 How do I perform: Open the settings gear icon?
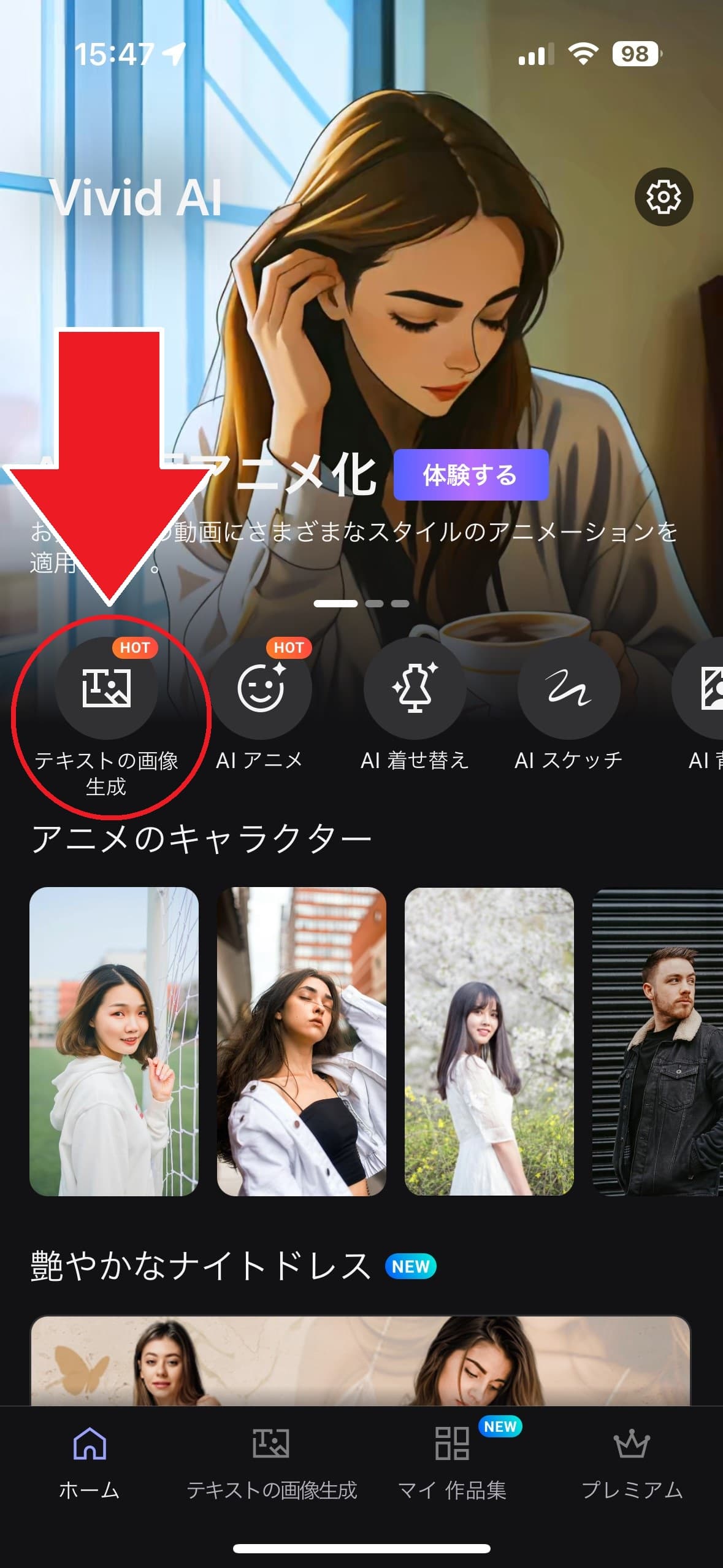(664, 197)
